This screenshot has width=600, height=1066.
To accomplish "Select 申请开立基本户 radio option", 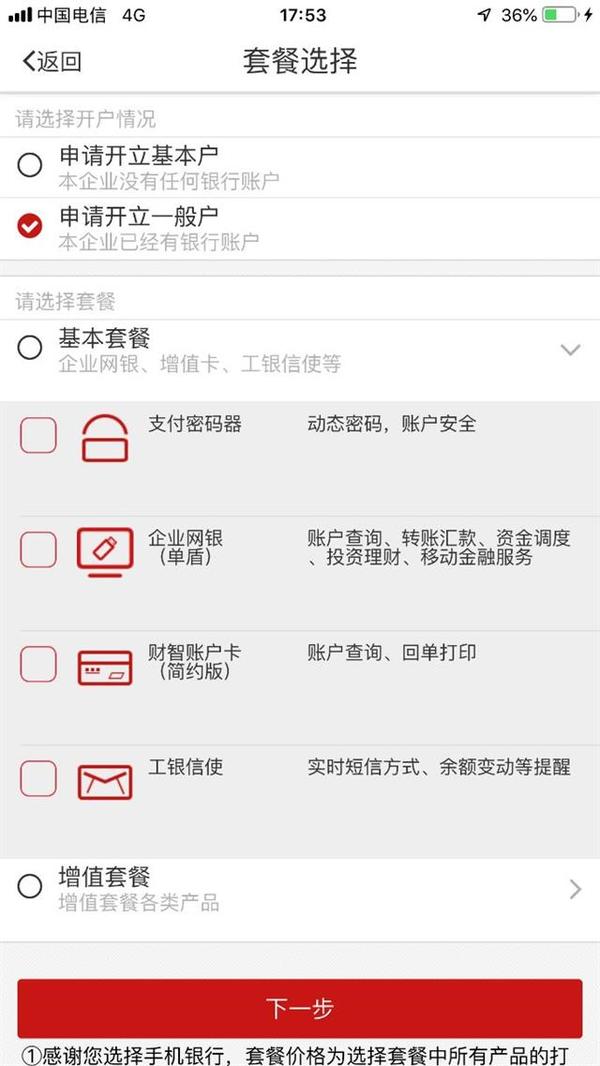I will 30,165.
